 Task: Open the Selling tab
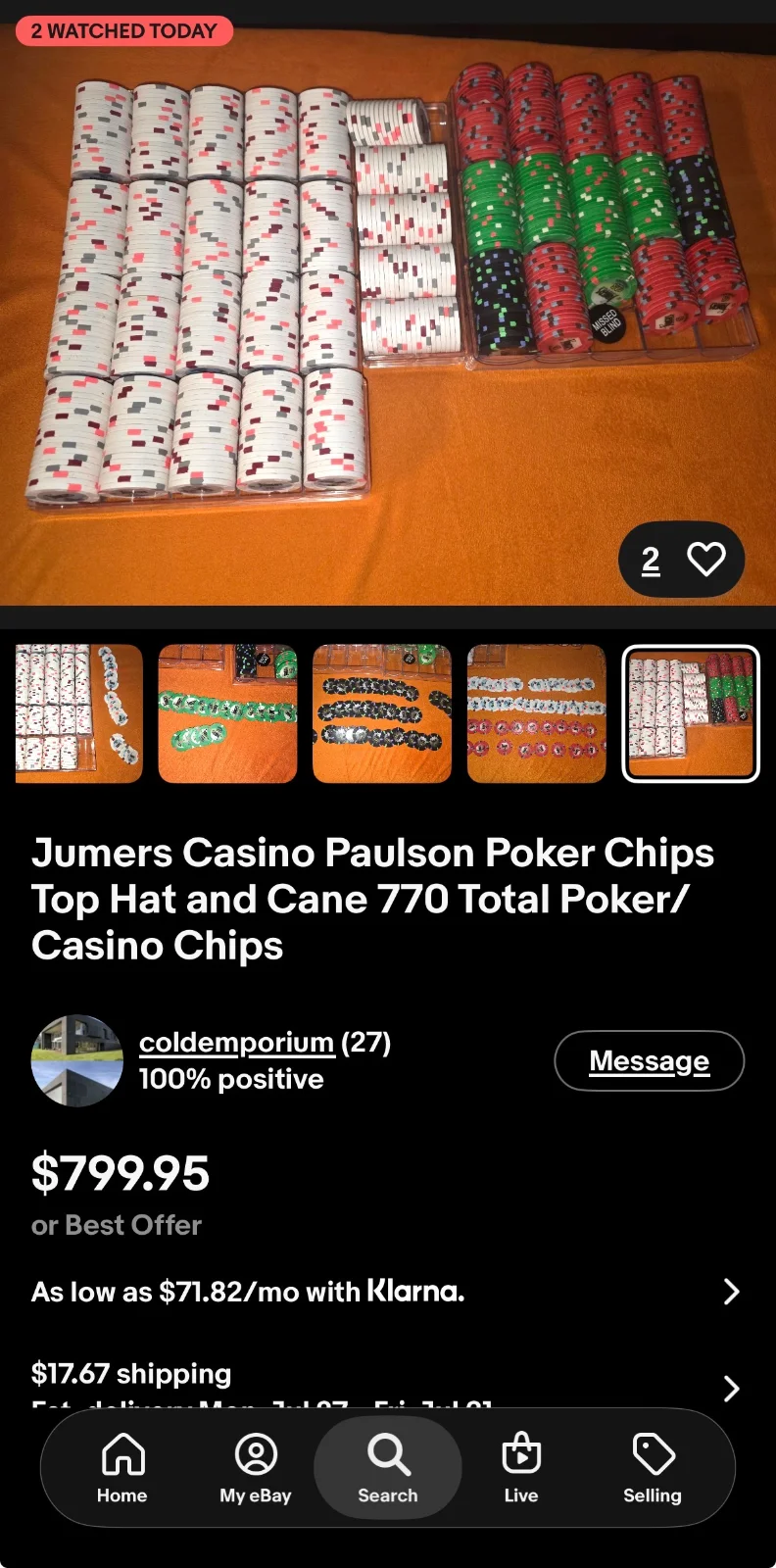tap(653, 1468)
